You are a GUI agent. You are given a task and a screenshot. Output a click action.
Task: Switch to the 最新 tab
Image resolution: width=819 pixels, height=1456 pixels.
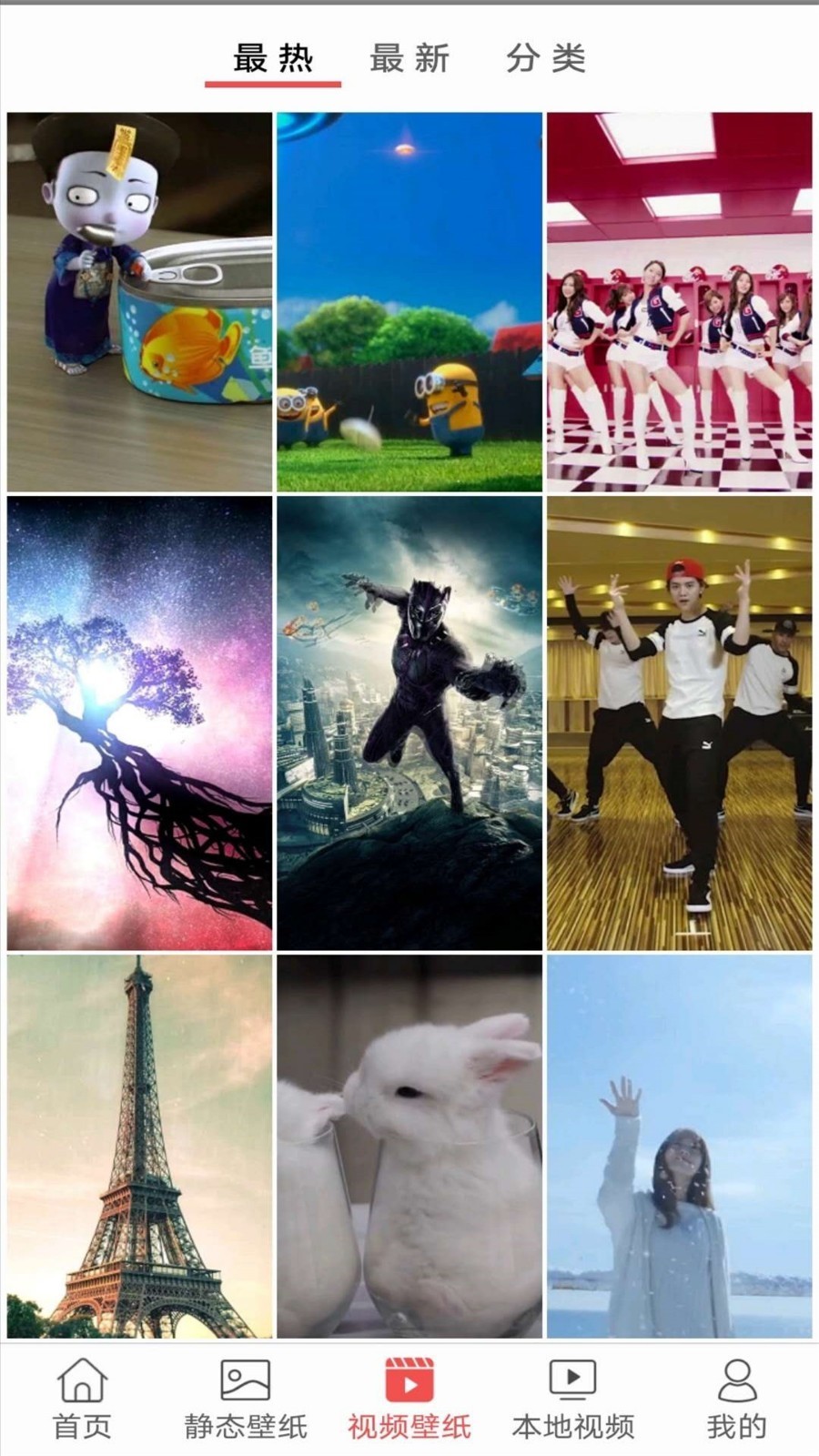coord(409,59)
